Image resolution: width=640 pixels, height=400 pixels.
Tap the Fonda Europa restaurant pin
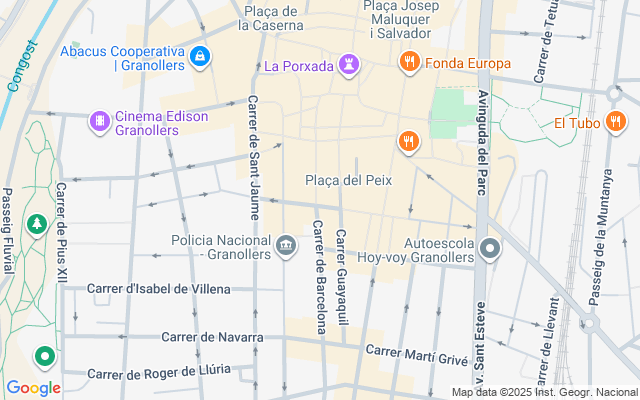[409, 64]
